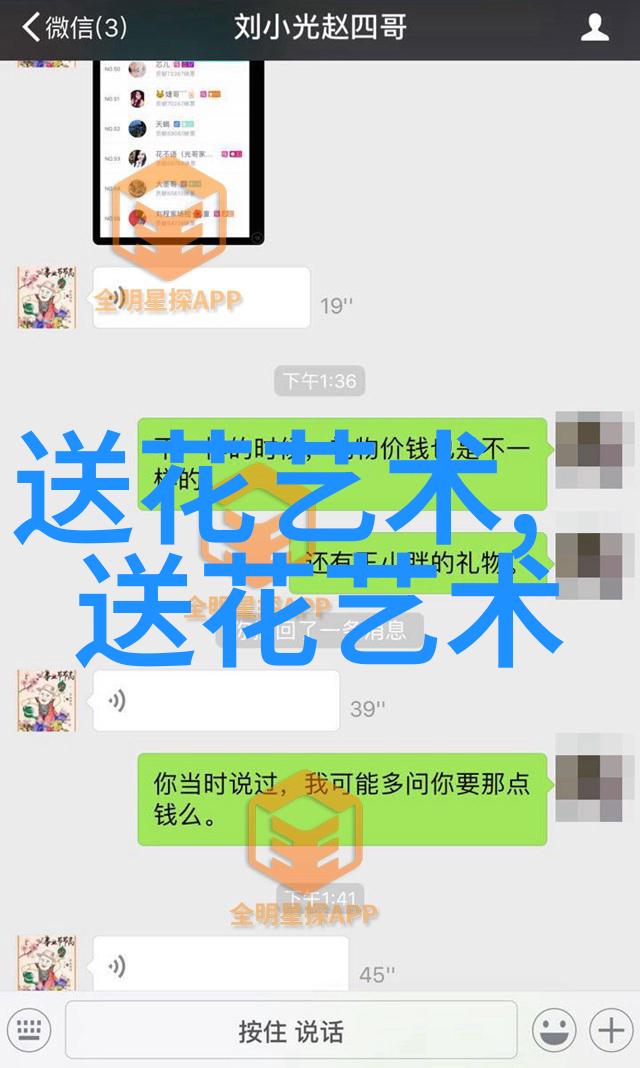This screenshot has width=640, height=1068.
Task: Open the plus attachments menu
Action: coord(609,1029)
